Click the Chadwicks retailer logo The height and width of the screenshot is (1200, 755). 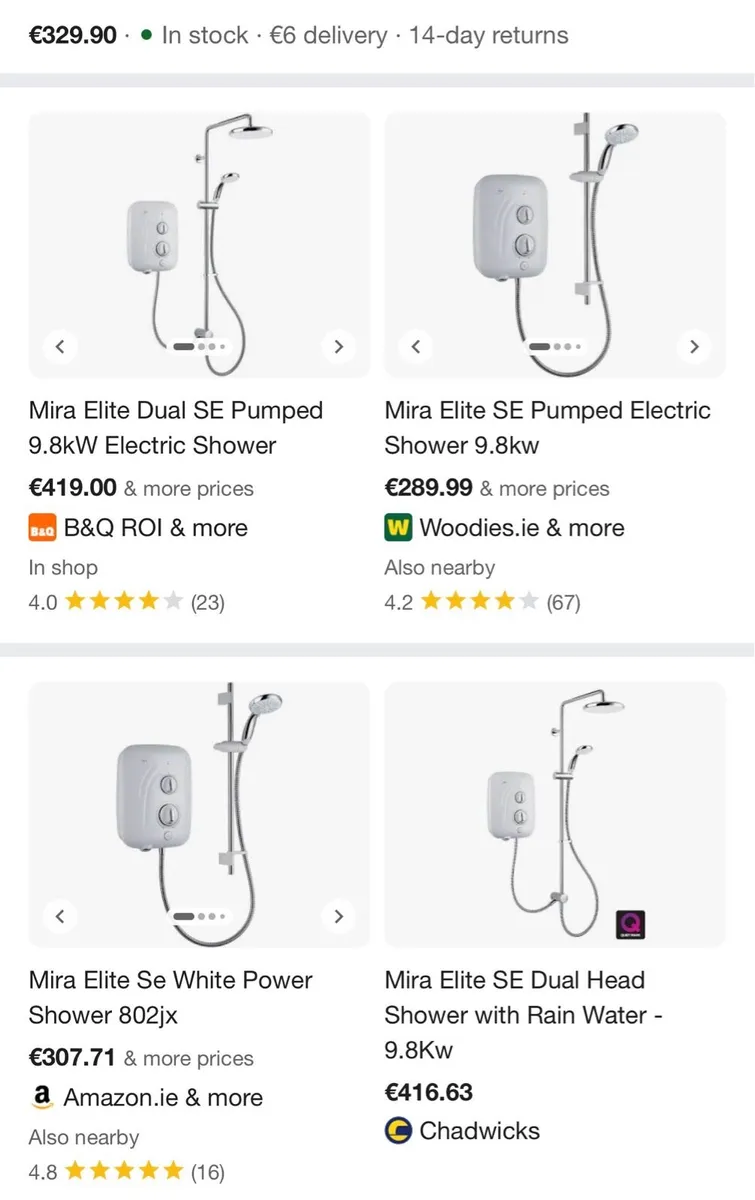[x=398, y=1131]
